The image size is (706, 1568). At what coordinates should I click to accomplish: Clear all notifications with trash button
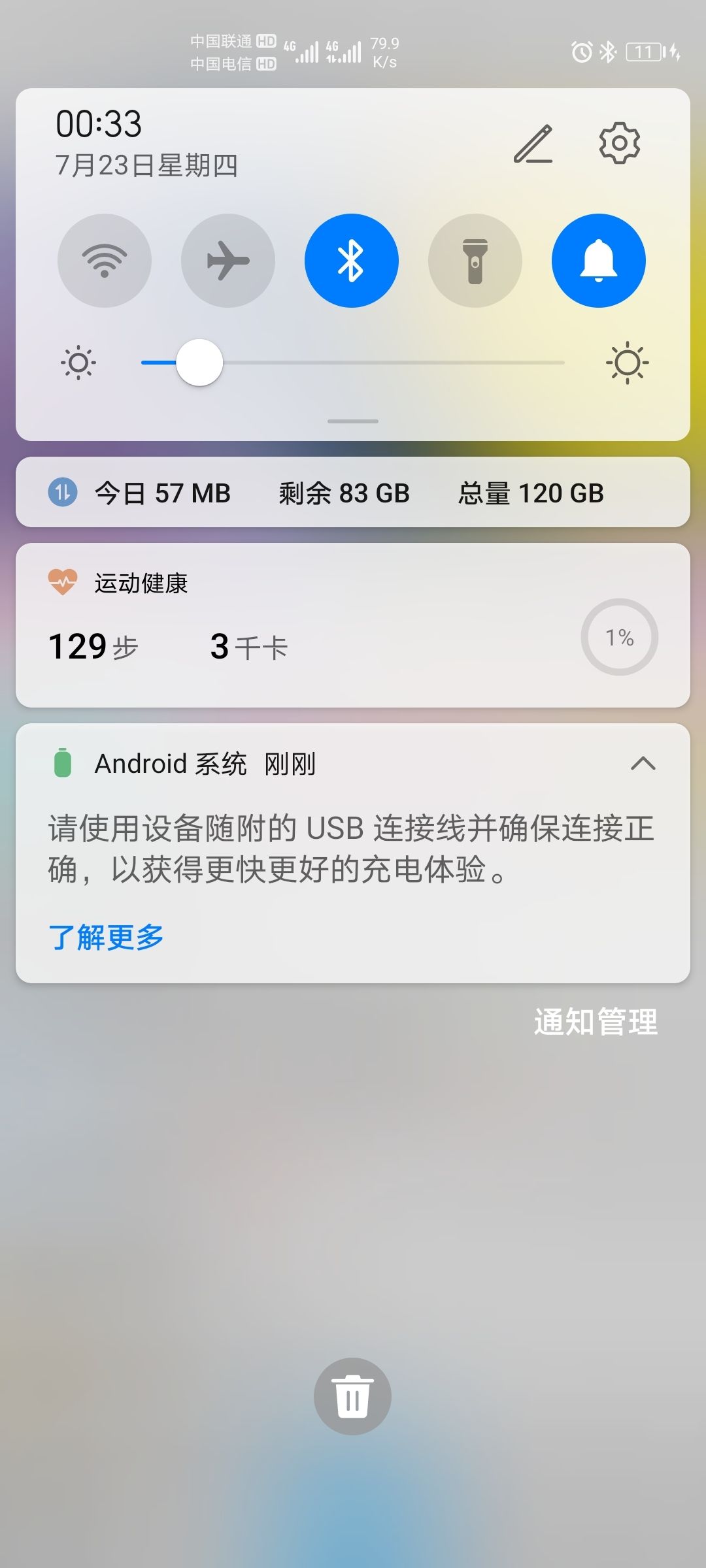pos(352,1395)
